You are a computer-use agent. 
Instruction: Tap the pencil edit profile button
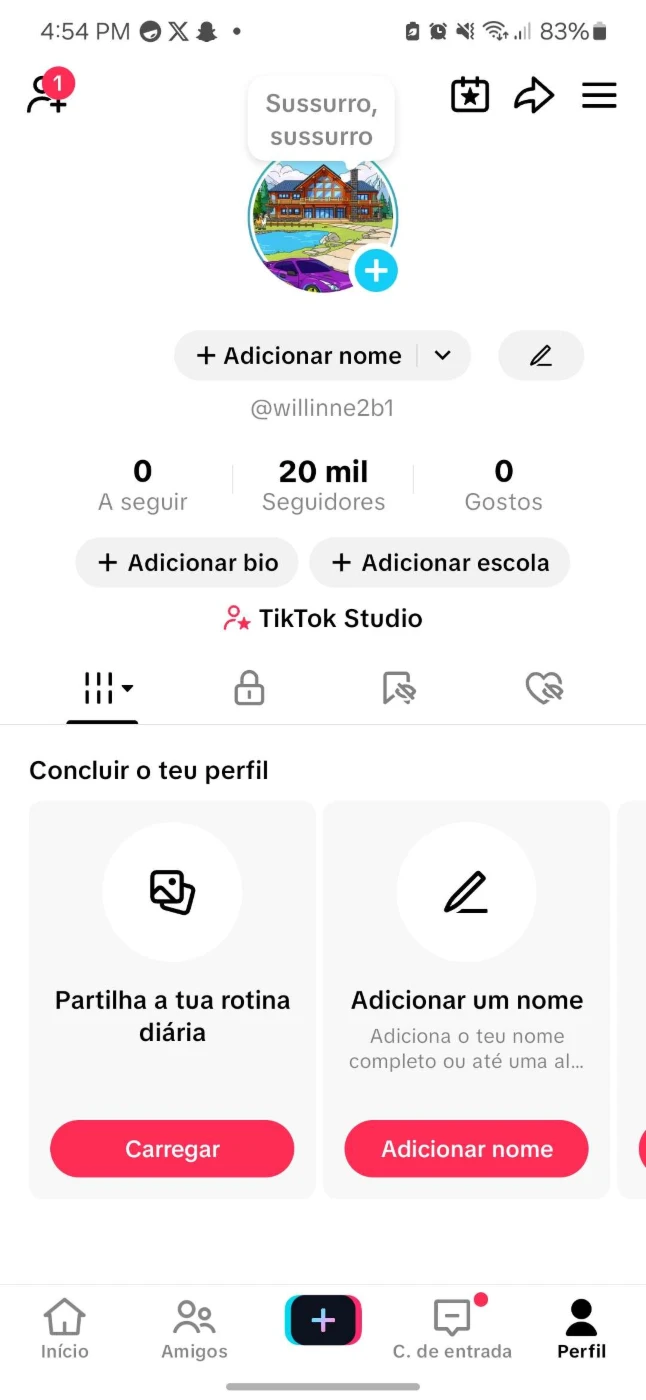541,356
